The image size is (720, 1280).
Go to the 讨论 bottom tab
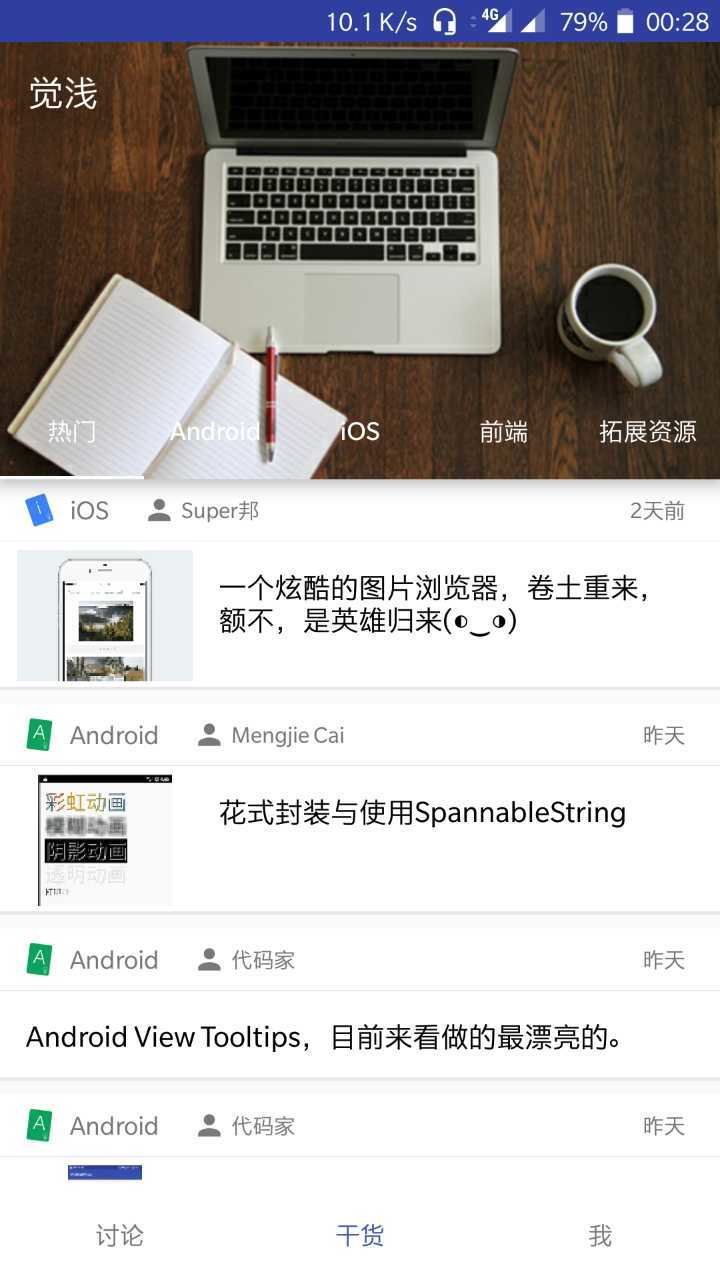click(x=120, y=1236)
